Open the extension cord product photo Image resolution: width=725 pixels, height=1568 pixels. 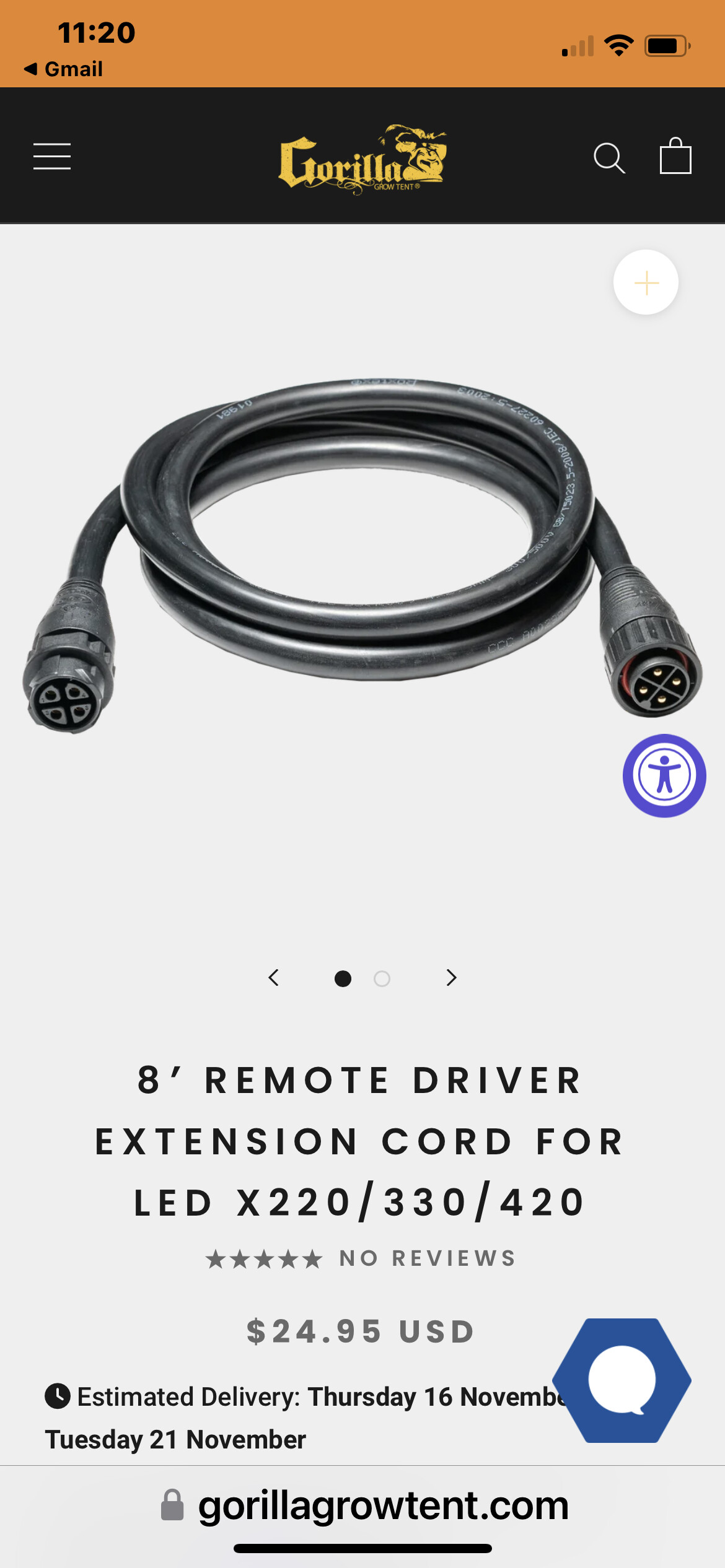point(362,554)
